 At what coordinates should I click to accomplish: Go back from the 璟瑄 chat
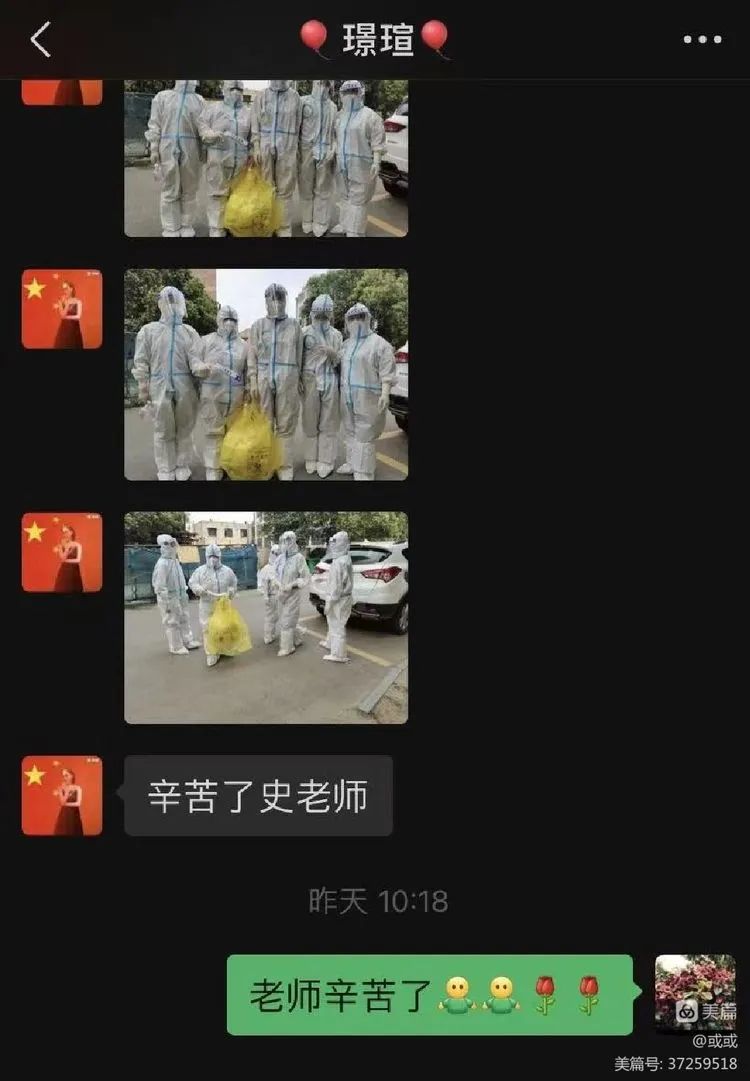[41, 40]
